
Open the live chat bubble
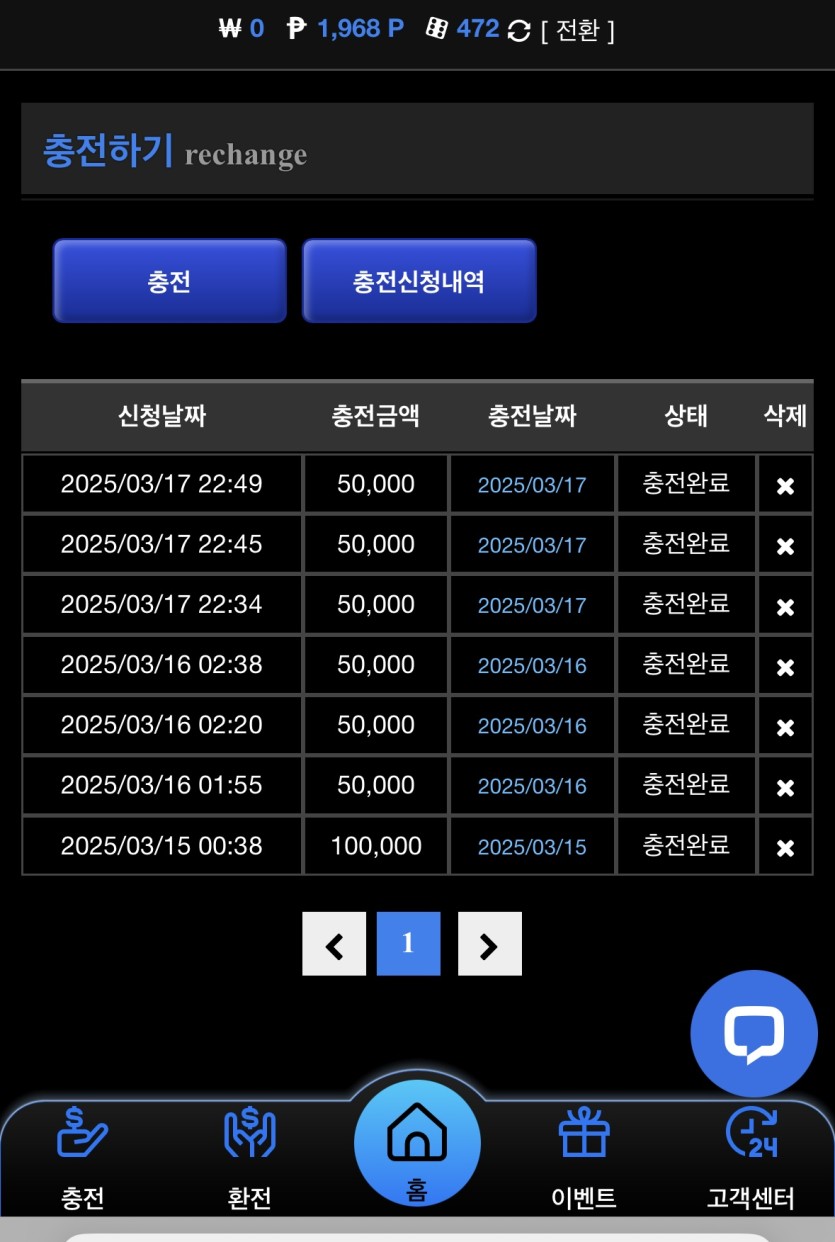coord(753,1034)
